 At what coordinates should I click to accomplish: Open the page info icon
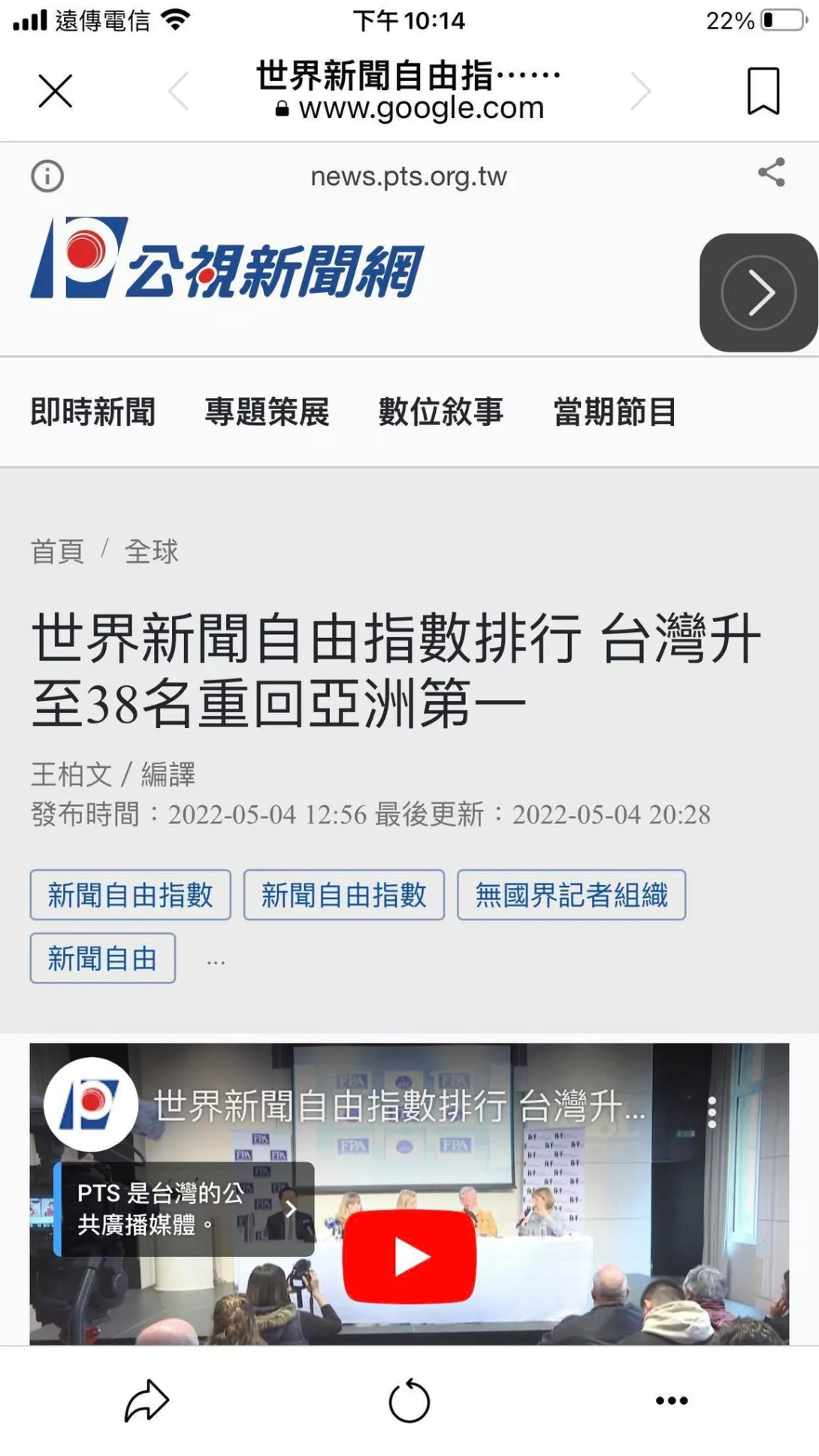click(x=47, y=177)
